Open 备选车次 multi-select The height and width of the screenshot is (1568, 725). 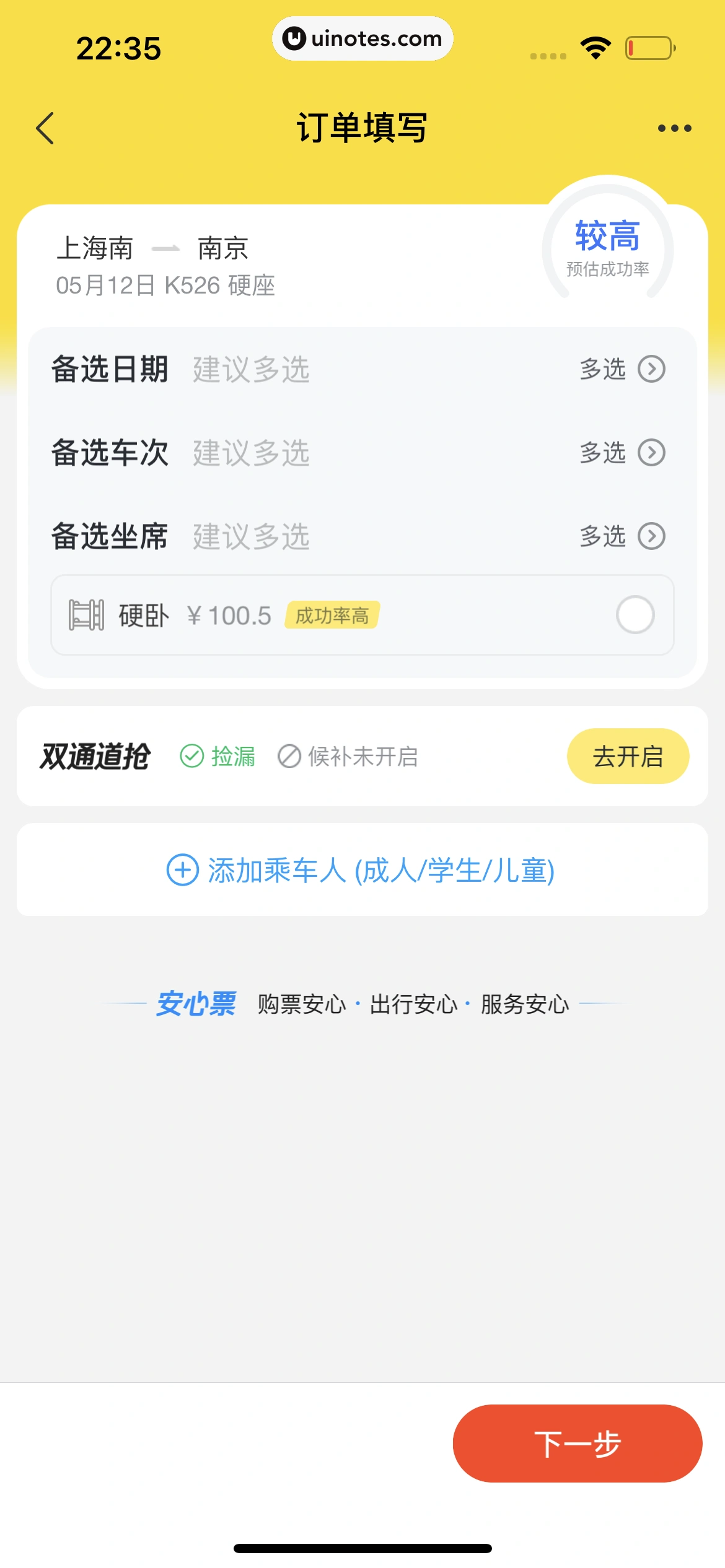click(x=622, y=453)
